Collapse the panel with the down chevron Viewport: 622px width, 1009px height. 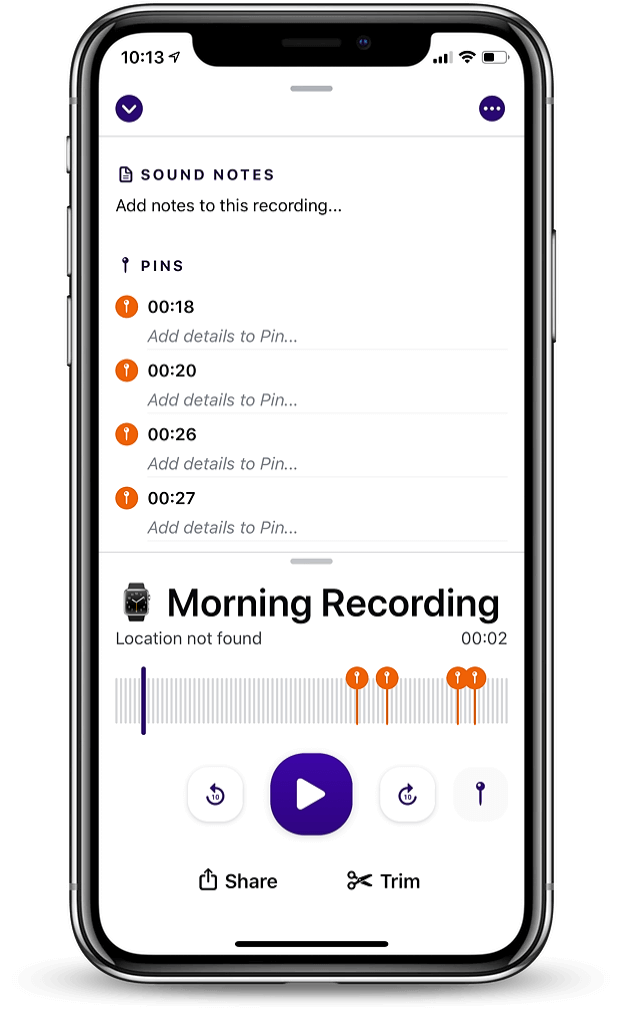tap(129, 109)
